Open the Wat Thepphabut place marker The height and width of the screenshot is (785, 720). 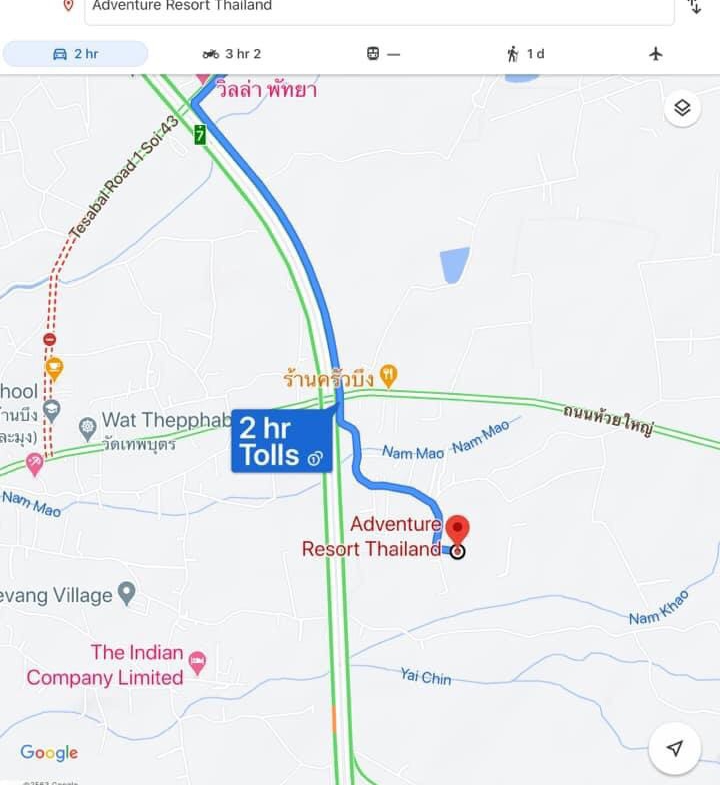[88, 429]
